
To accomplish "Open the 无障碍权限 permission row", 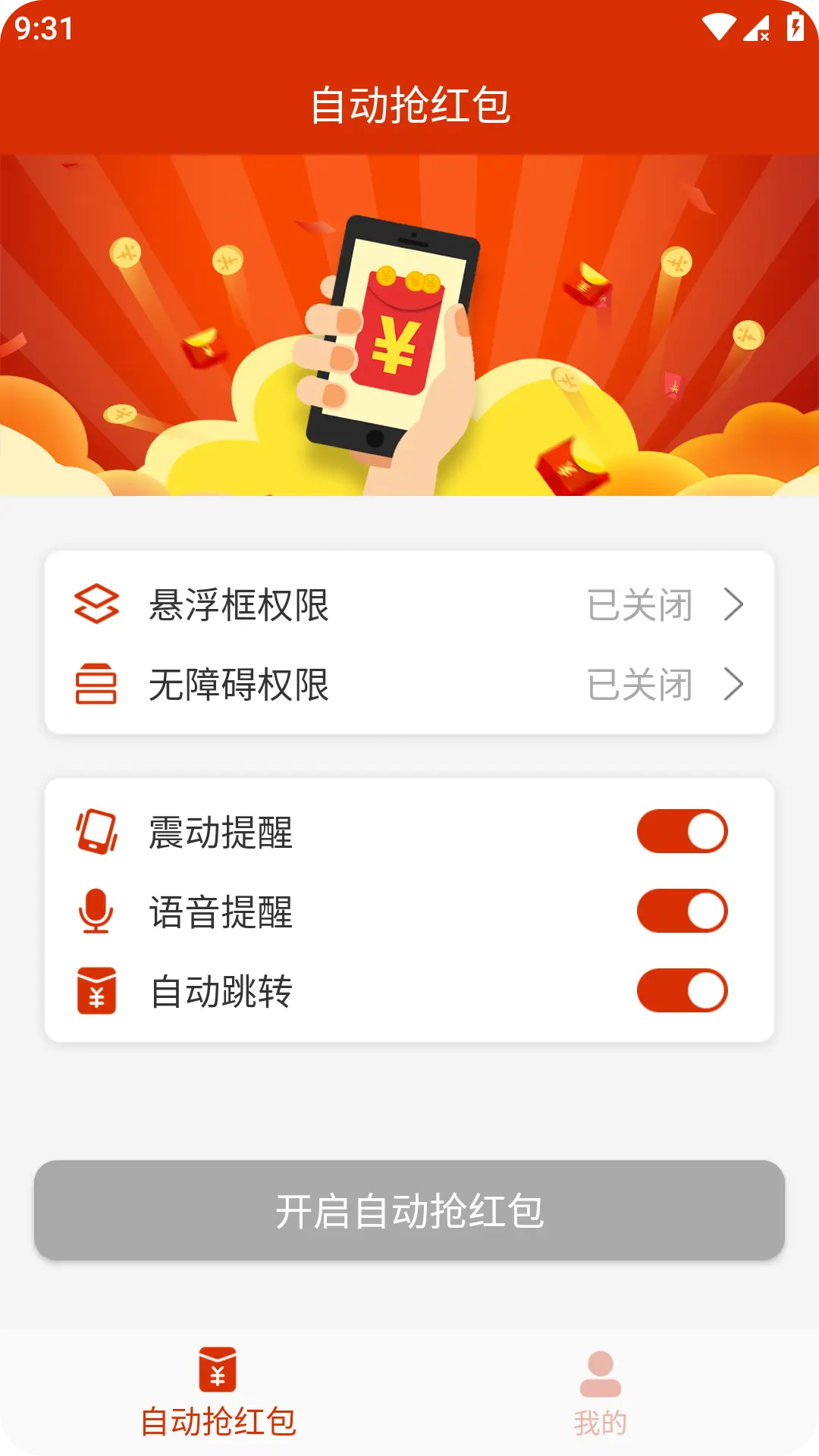I will point(409,685).
